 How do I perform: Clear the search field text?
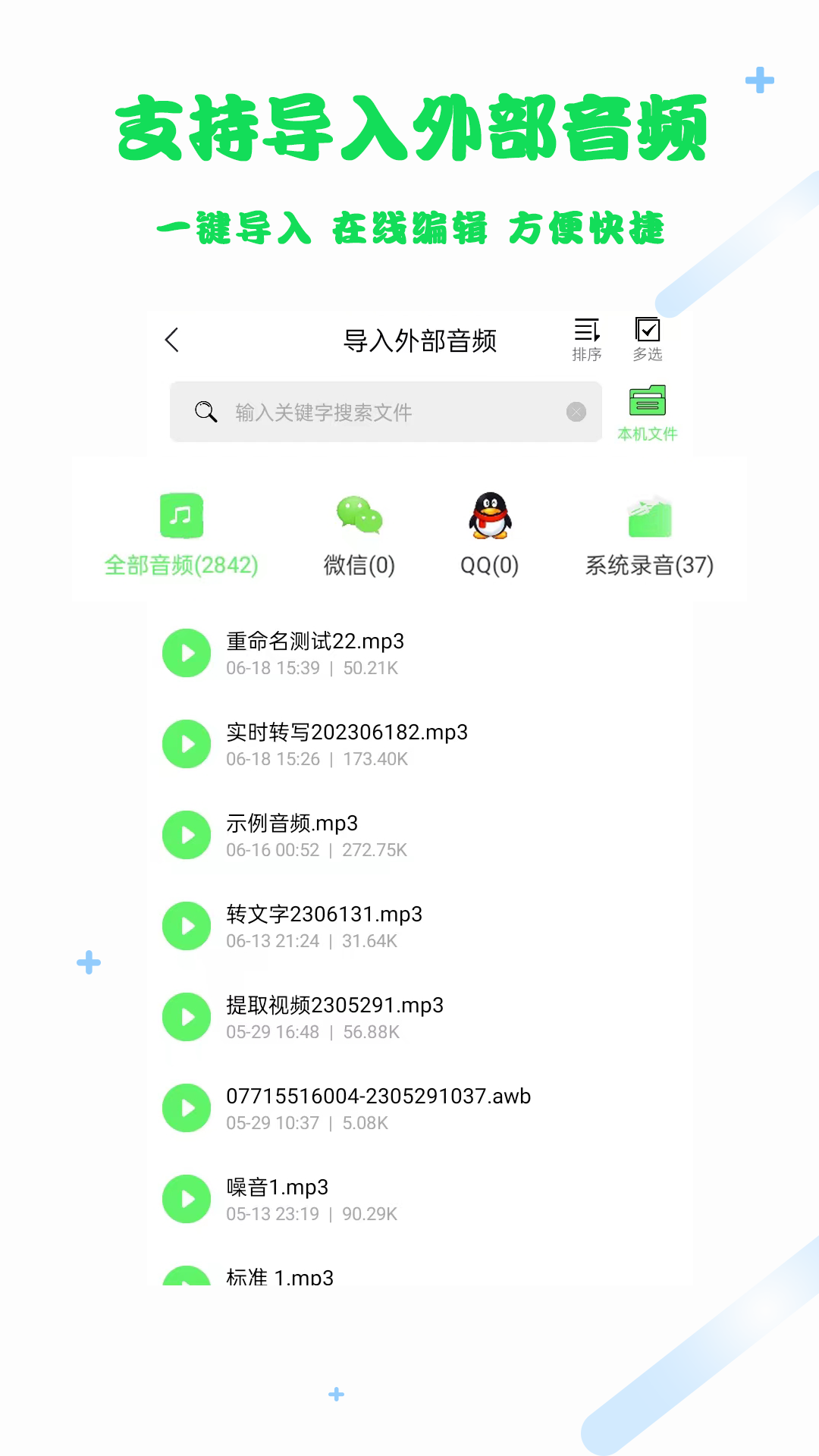pos(576,412)
